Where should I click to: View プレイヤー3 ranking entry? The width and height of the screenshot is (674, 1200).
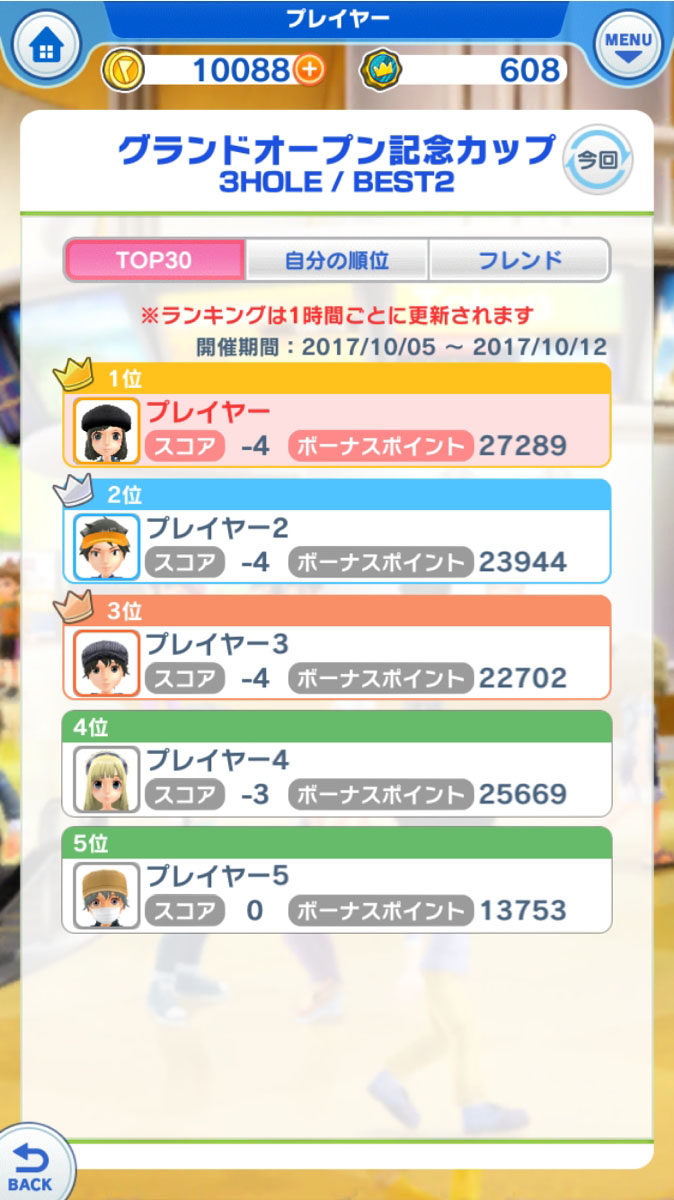(x=337, y=662)
